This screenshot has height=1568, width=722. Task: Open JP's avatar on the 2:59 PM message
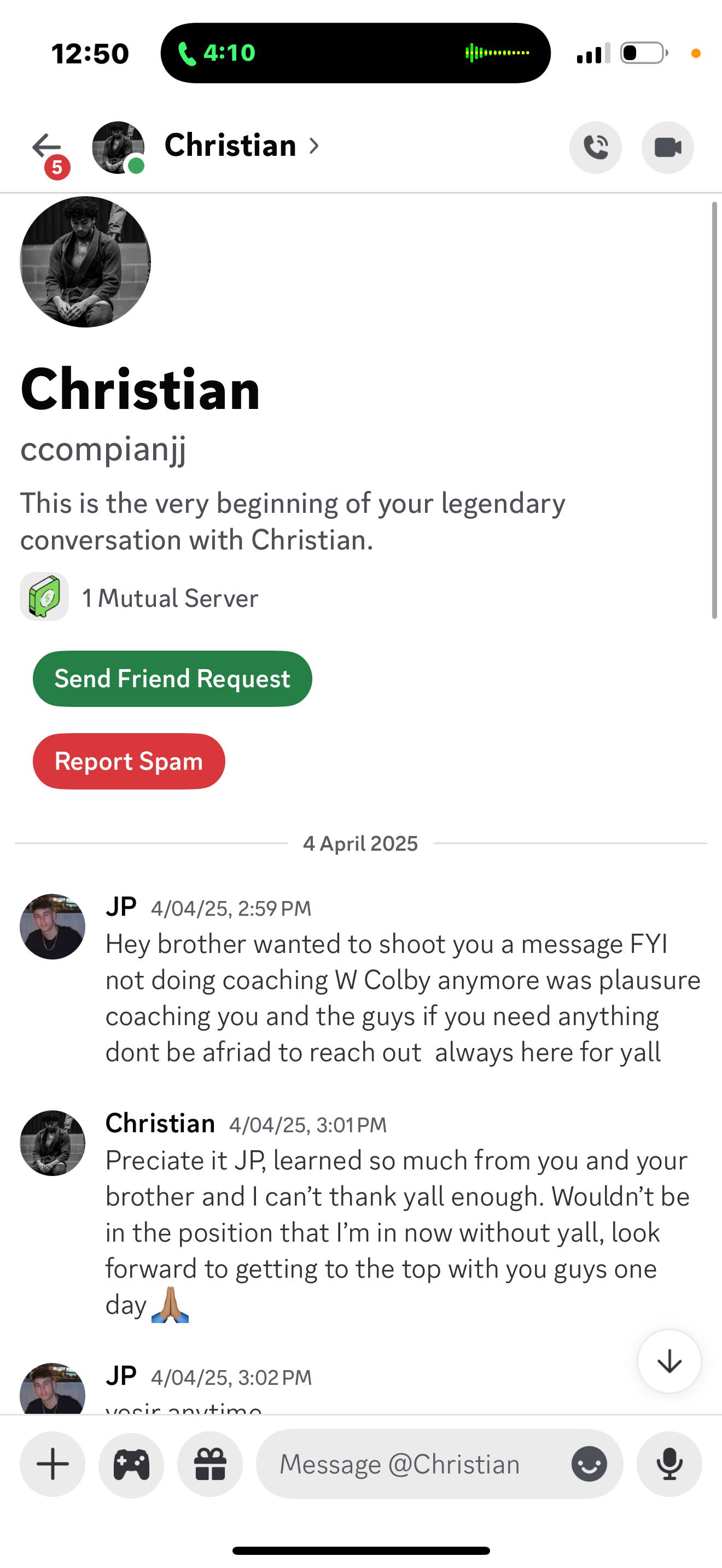tap(53, 927)
